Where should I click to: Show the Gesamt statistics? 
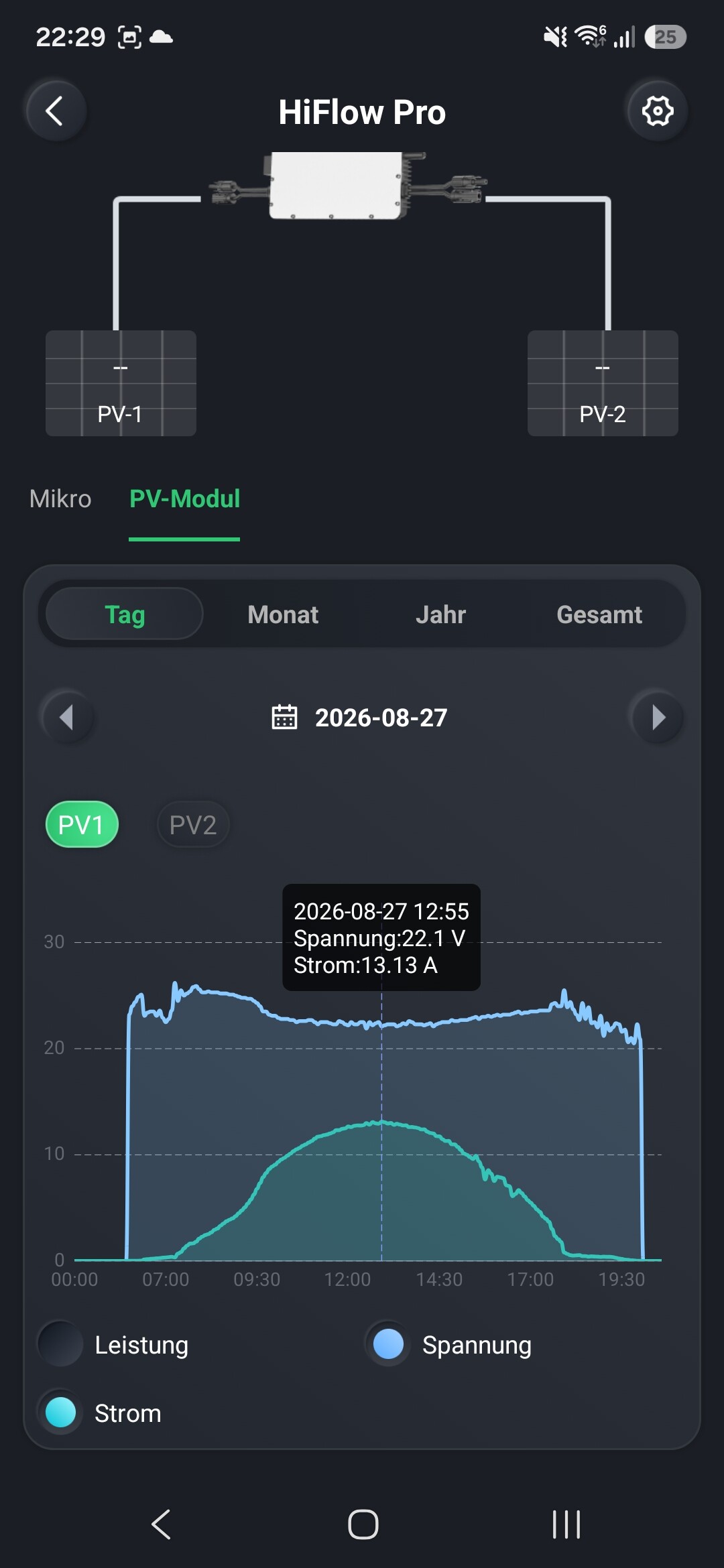tap(599, 614)
